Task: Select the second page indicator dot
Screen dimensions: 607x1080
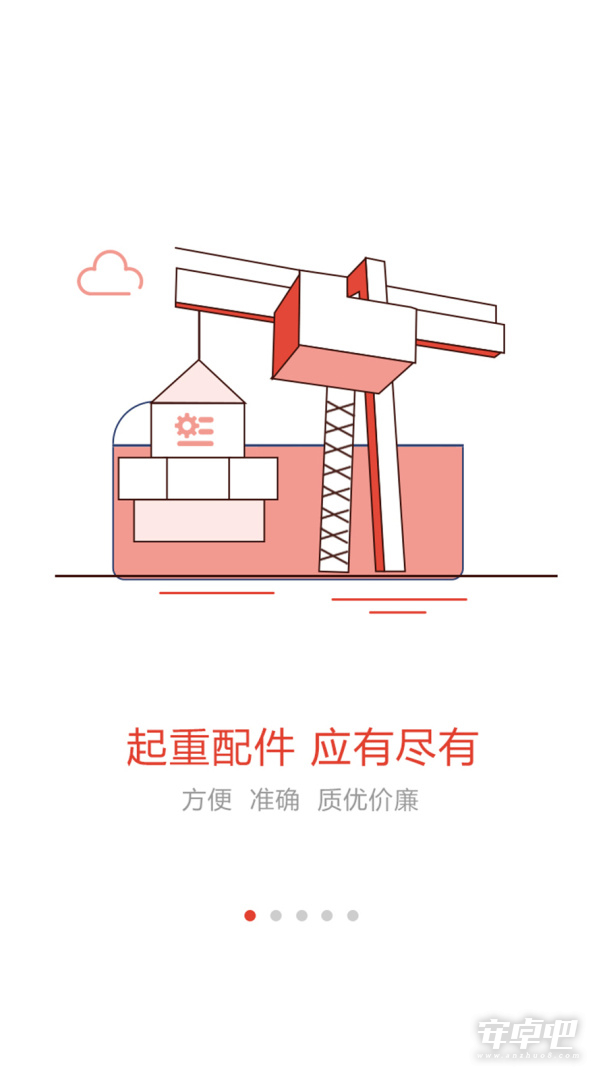Action: pos(276,915)
